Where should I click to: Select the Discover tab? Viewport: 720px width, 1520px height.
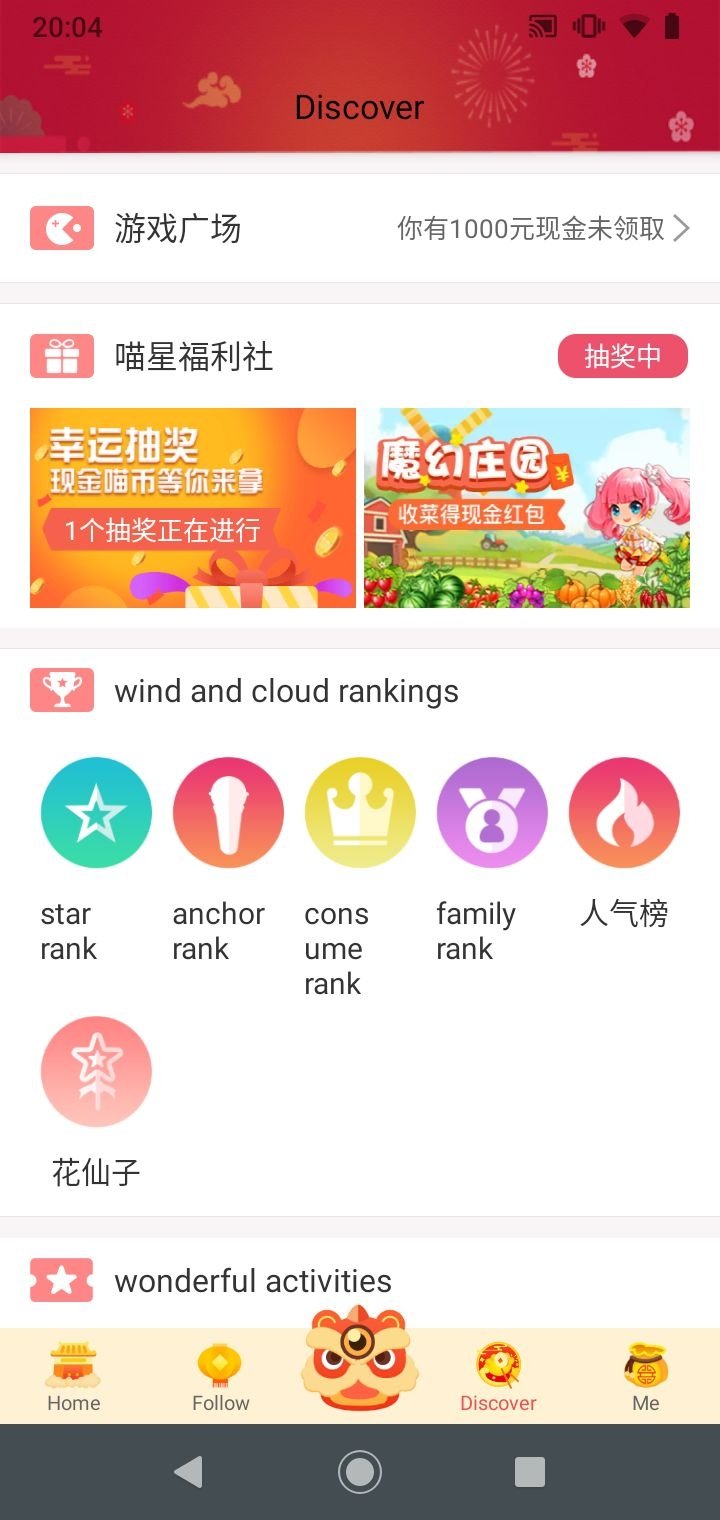click(498, 1378)
